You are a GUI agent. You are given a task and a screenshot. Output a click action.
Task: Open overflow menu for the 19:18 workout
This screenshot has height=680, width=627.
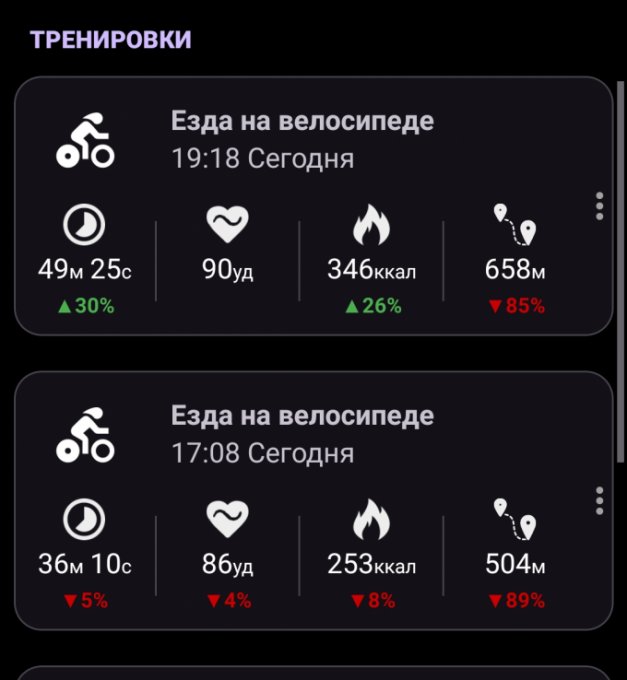point(599,206)
